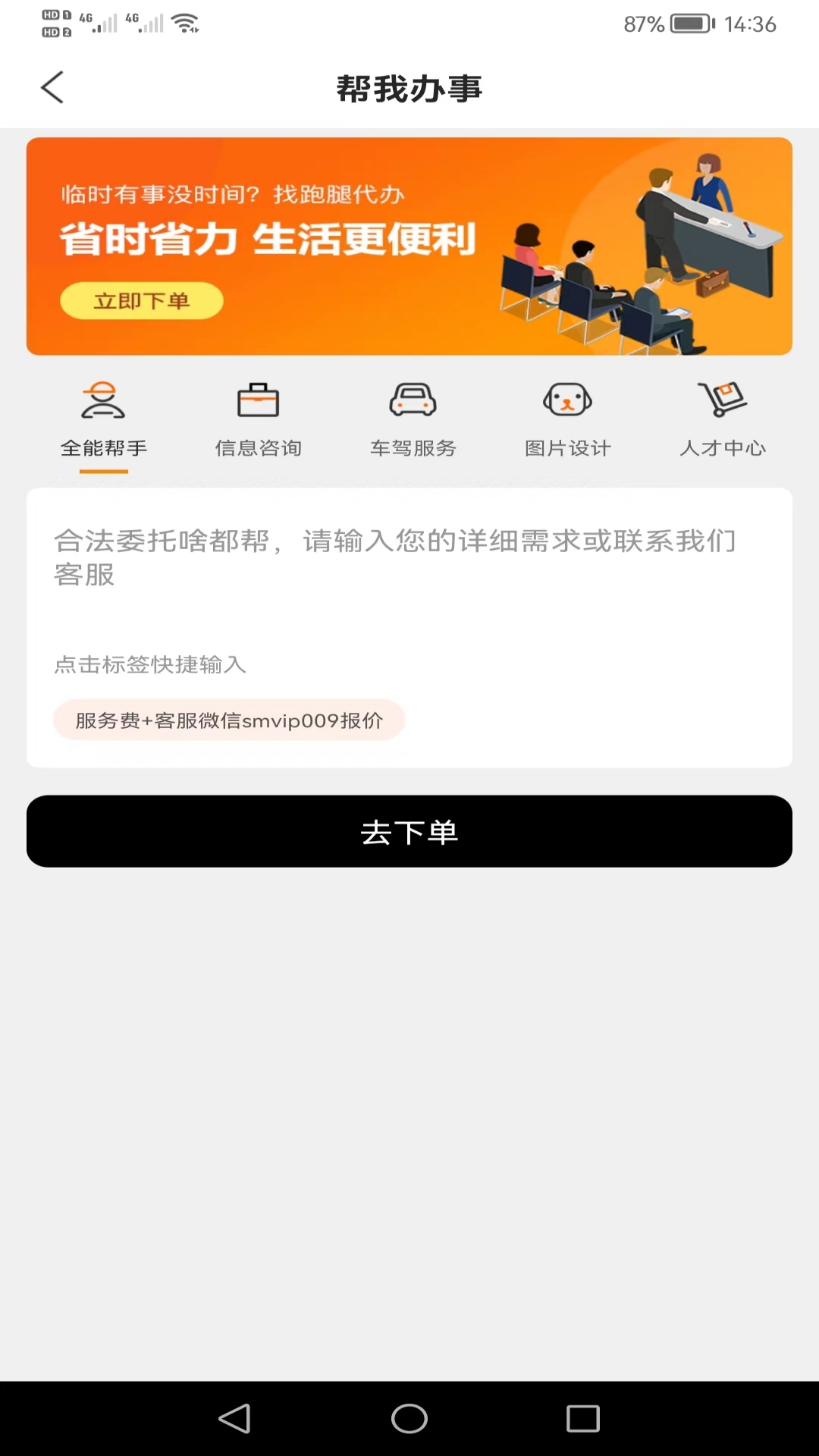Tap the back arrow icon
This screenshot has height=1456, width=819.
(x=50, y=86)
